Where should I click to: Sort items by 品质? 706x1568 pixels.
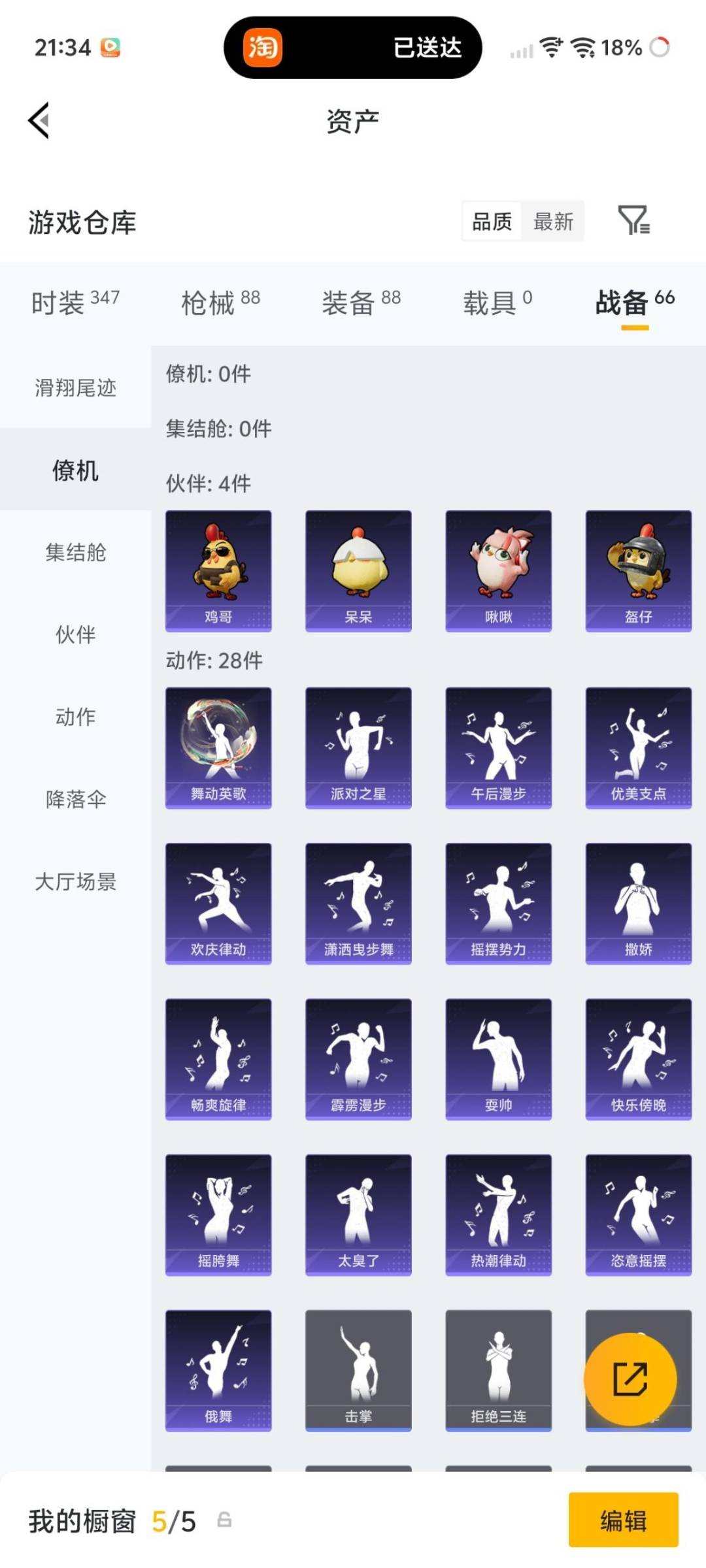click(x=492, y=221)
